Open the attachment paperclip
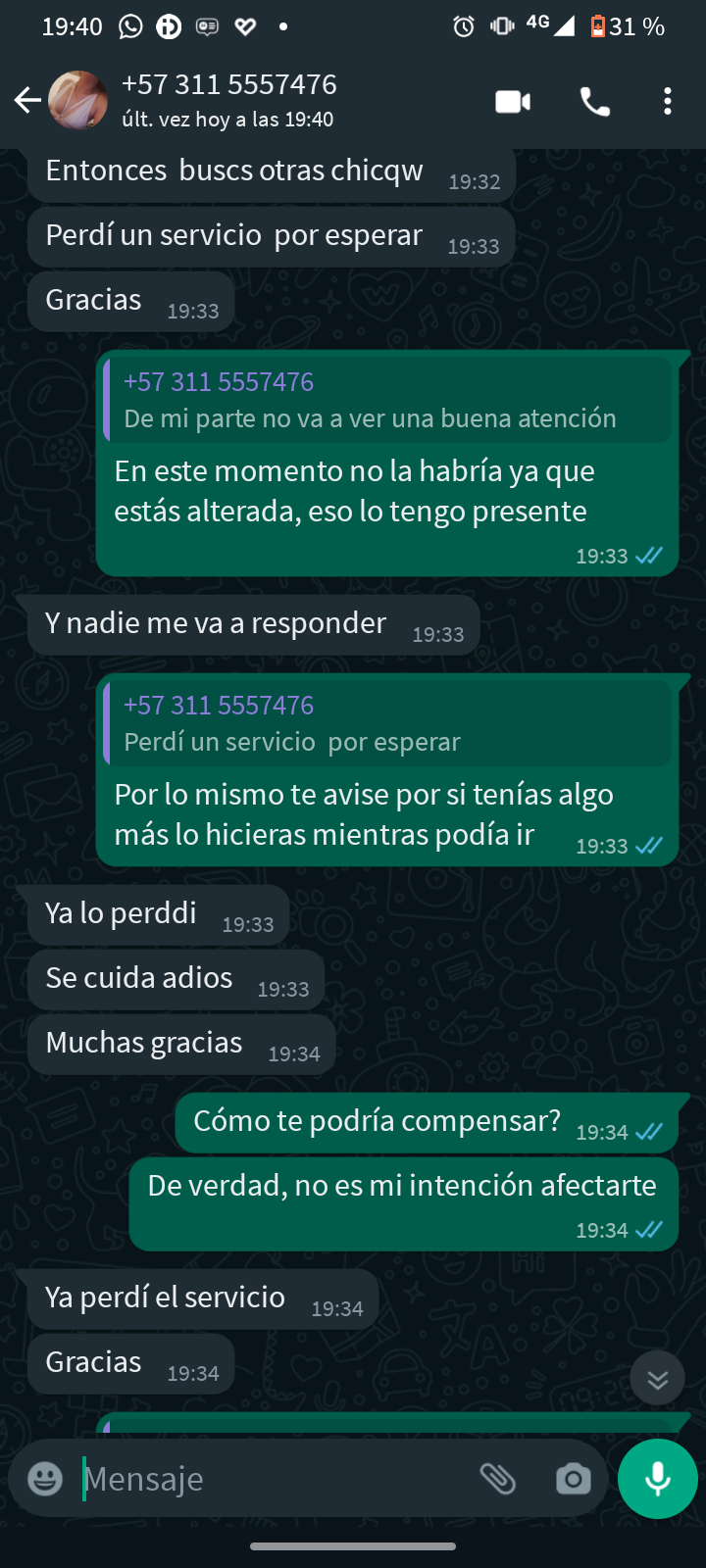Screen dimensions: 706x1568 pyautogui.click(x=497, y=1478)
